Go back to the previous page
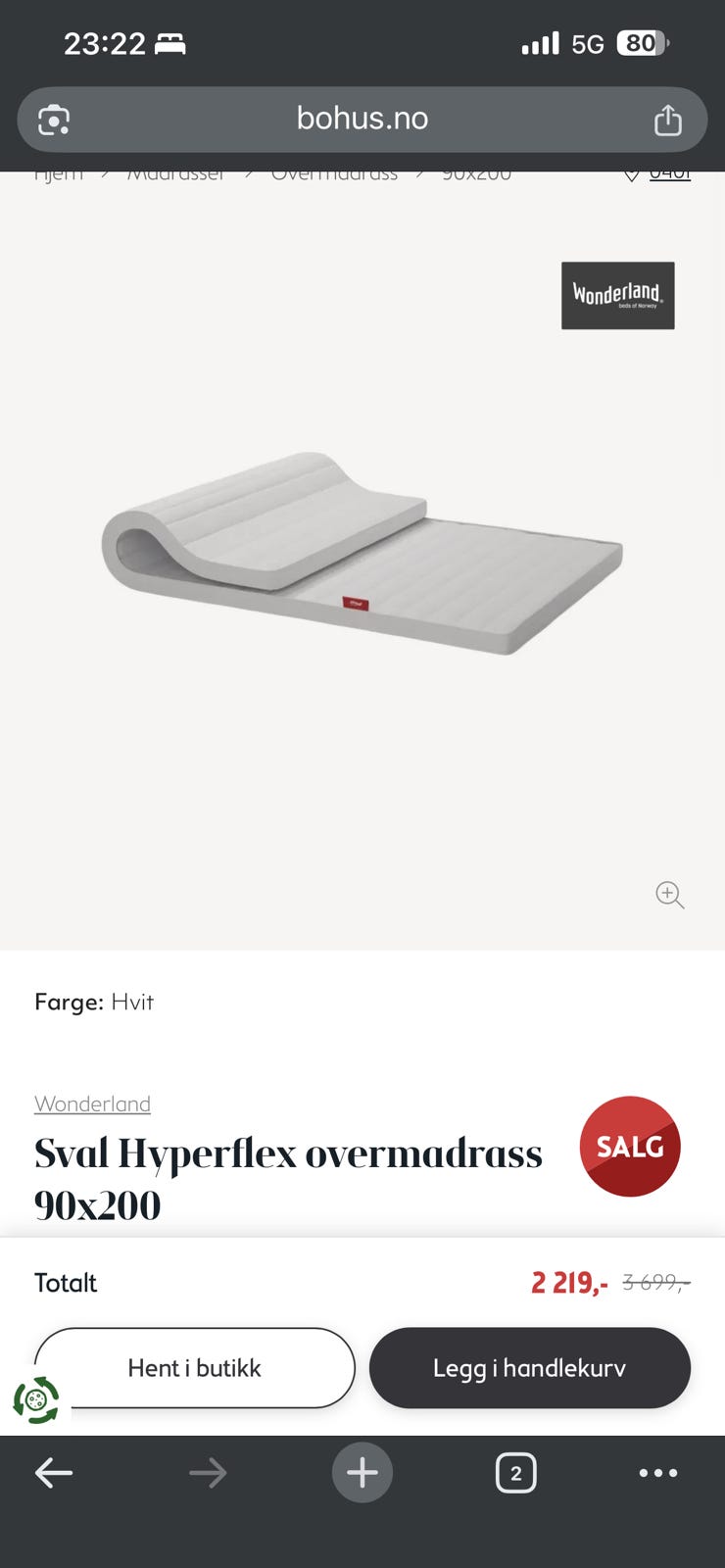Screen dimensions: 725x1568 pyautogui.click(x=54, y=1472)
